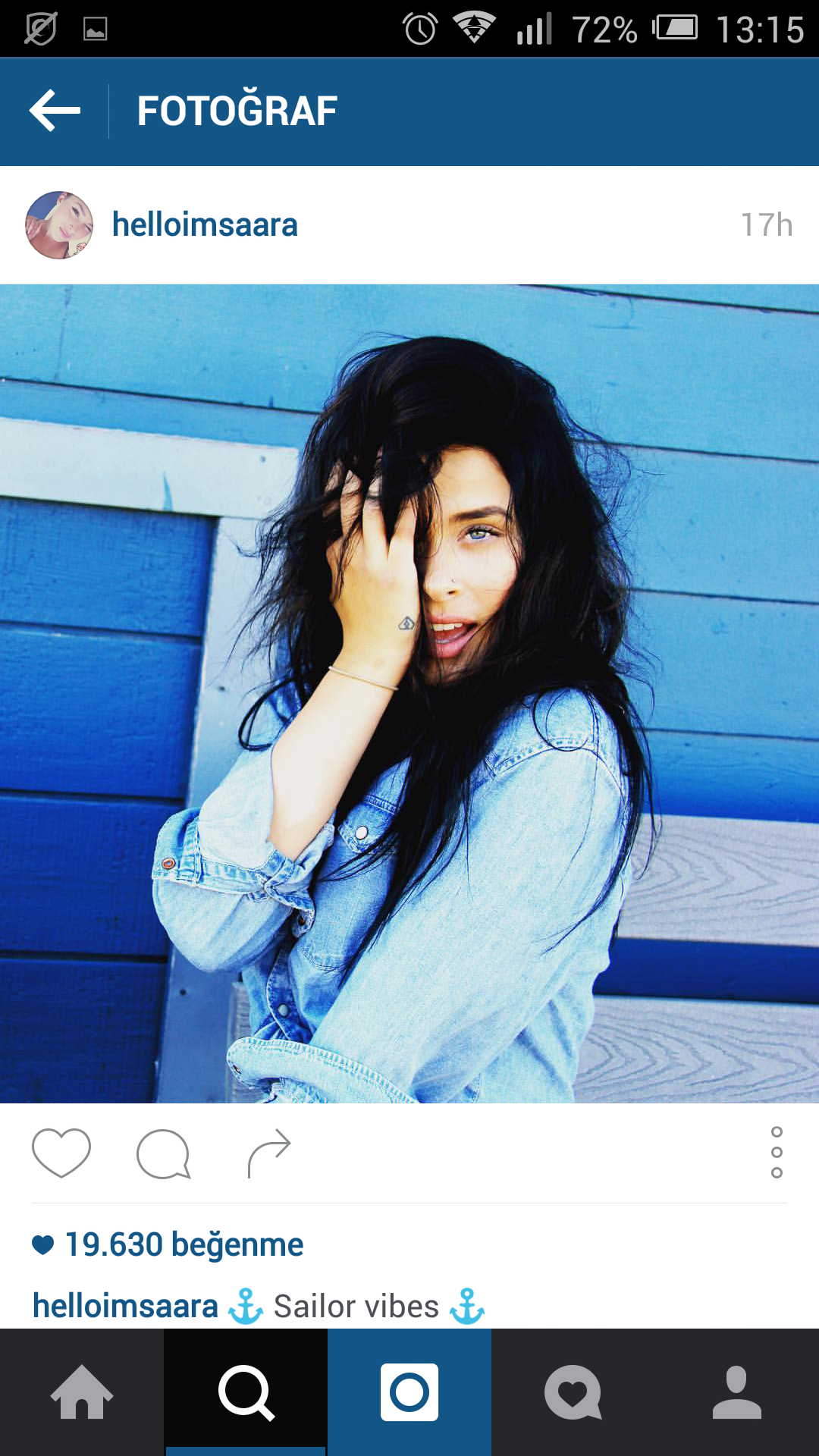
Task: Switch to the Search tab
Action: 246,1392
